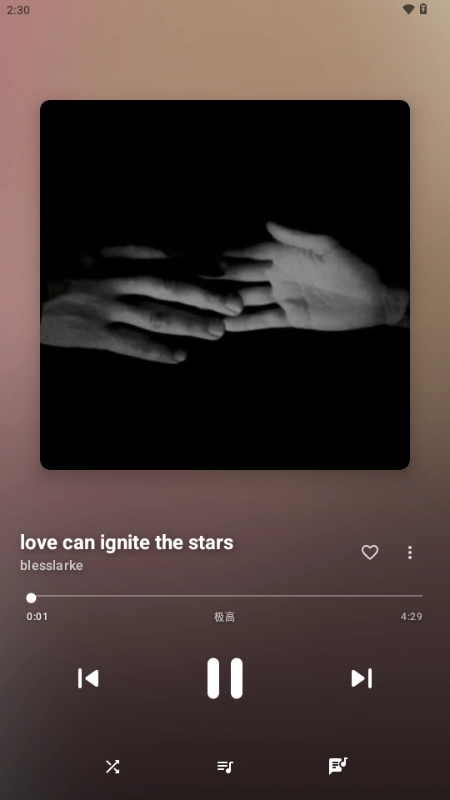Viewport: 450px width, 800px height.
Task: Open the artist blesslarke
Action: click(x=52, y=565)
